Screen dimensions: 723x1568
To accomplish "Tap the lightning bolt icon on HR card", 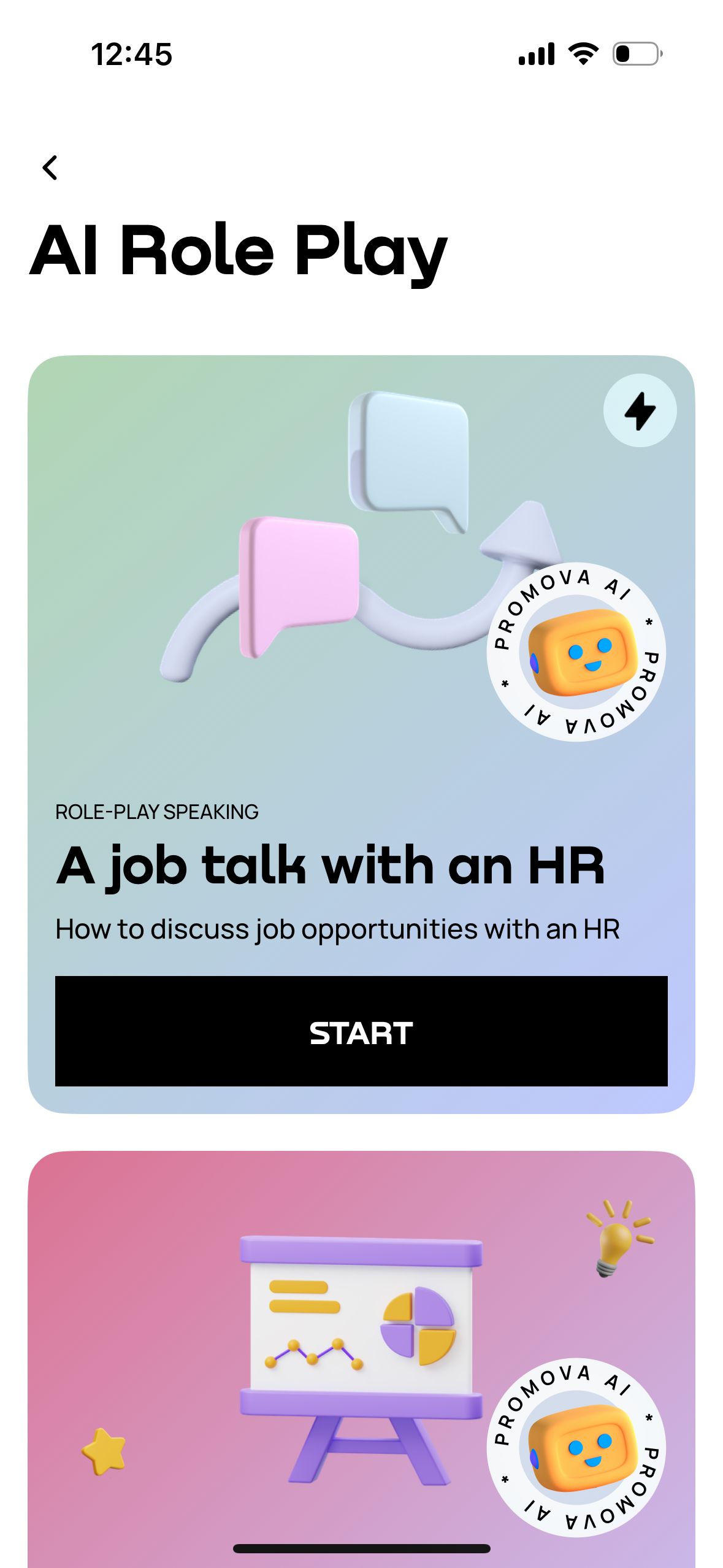I will (640, 410).
